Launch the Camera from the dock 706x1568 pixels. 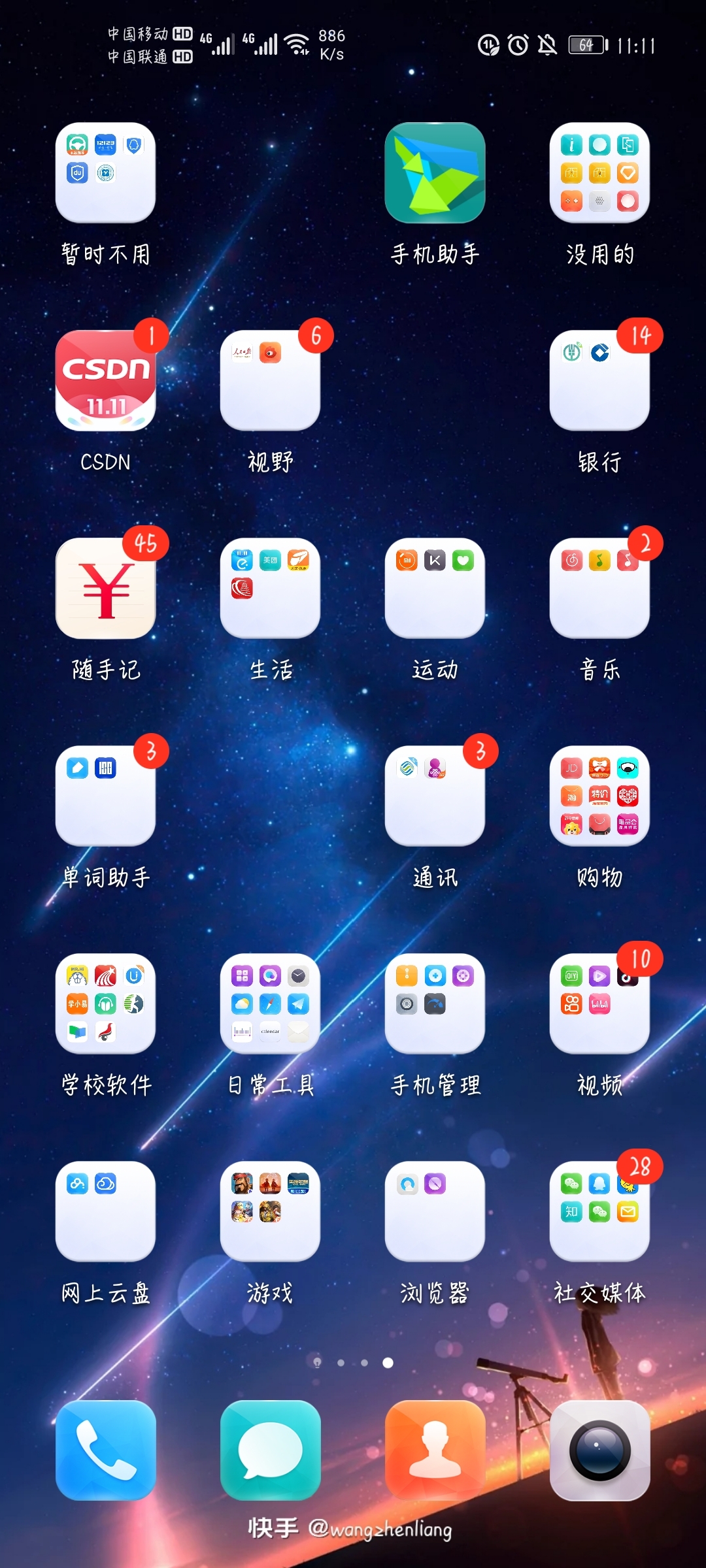599,1450
